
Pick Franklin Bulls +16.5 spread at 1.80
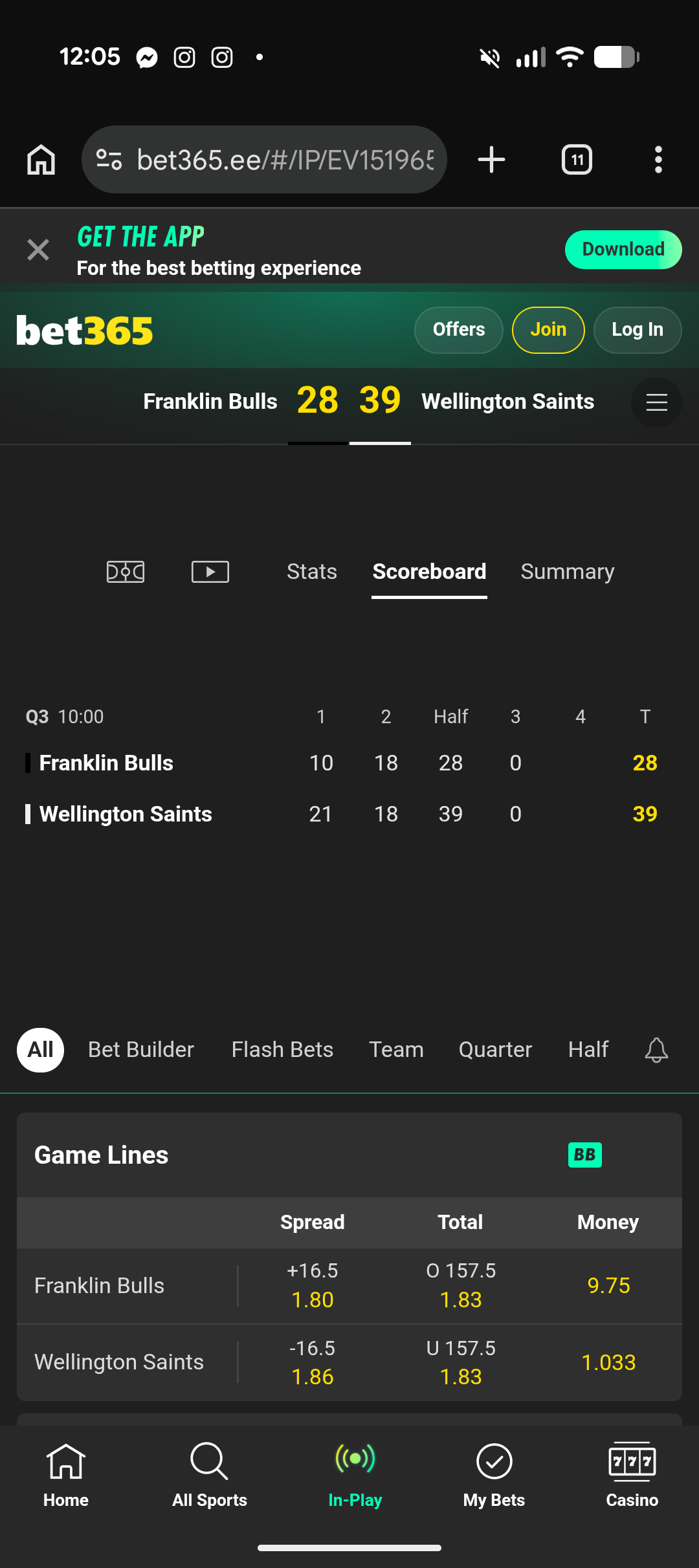click(x=313, y=1285)
